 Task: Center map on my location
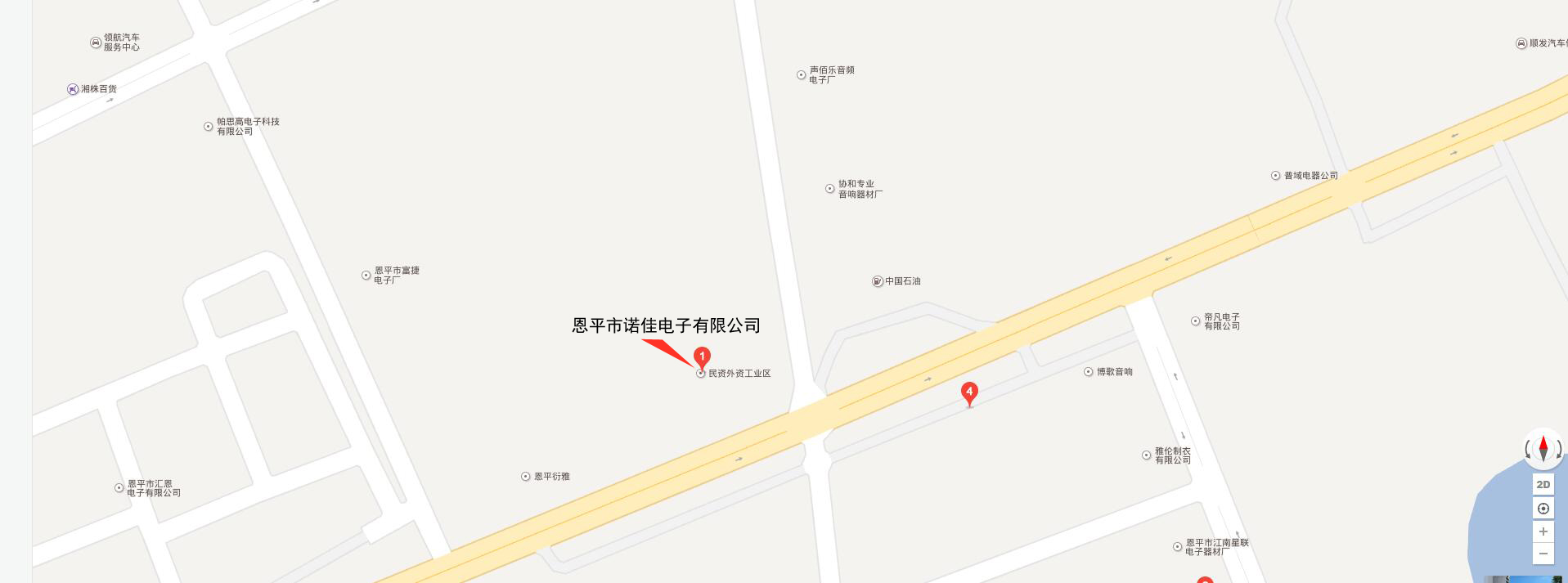1543,509
